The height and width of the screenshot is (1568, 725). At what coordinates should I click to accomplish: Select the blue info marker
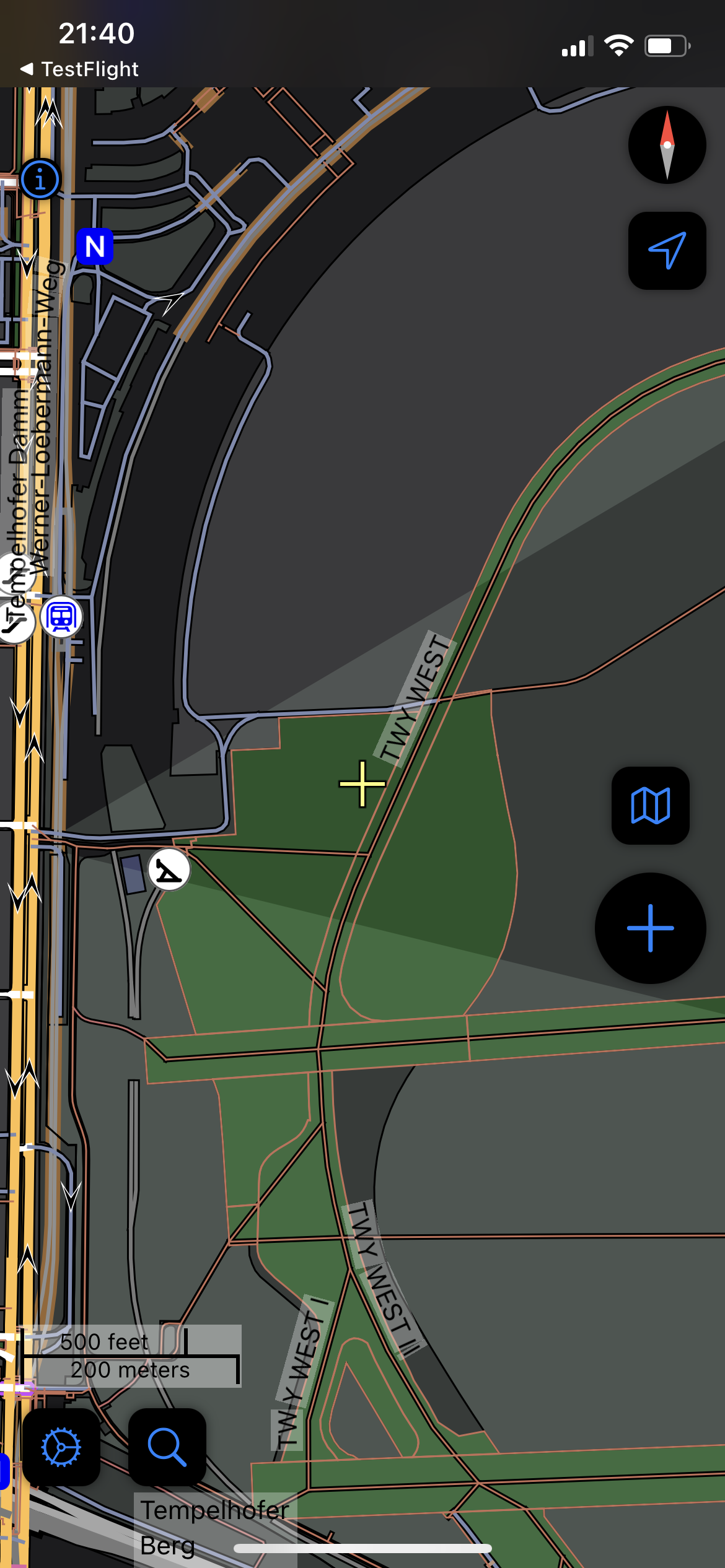[x=40, y=180]
